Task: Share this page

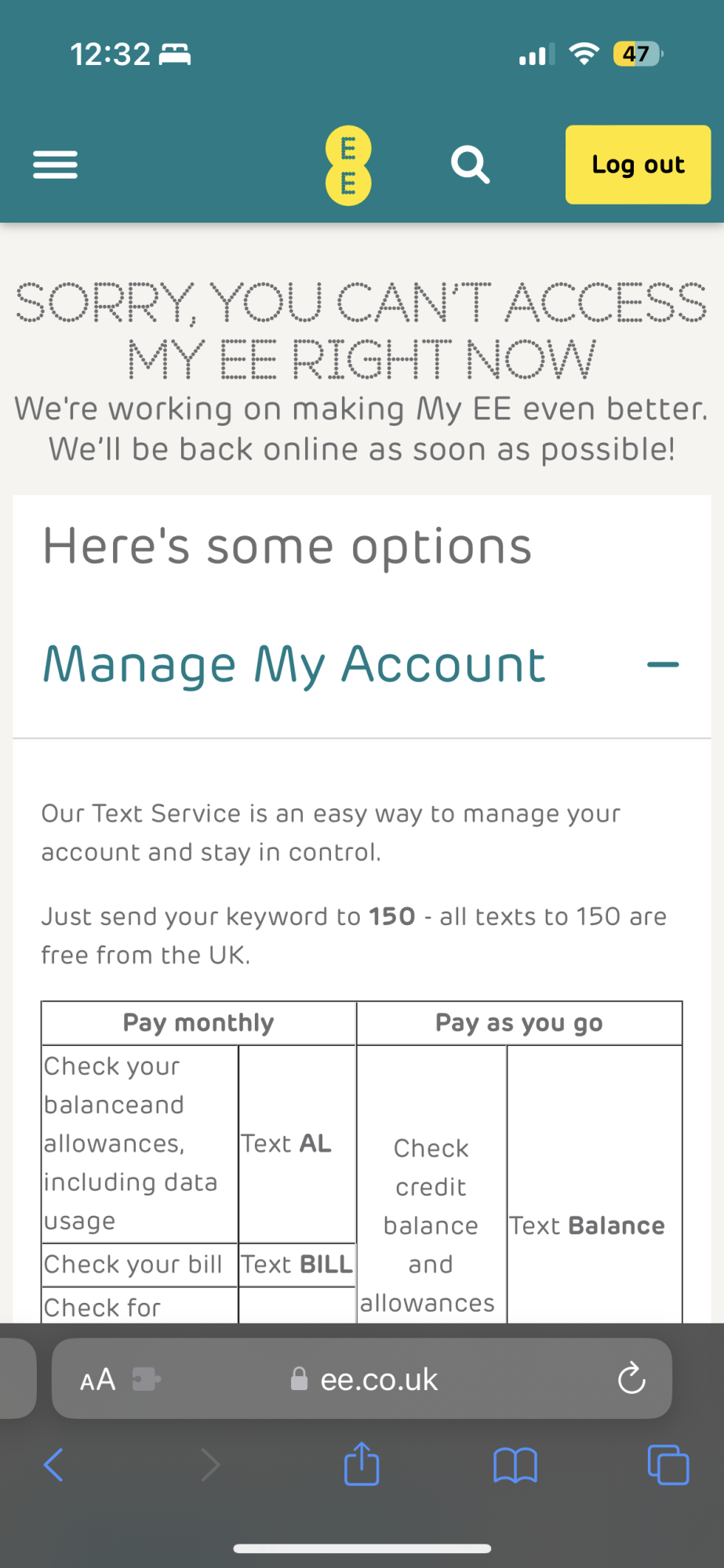Action: coord(362,1464)
